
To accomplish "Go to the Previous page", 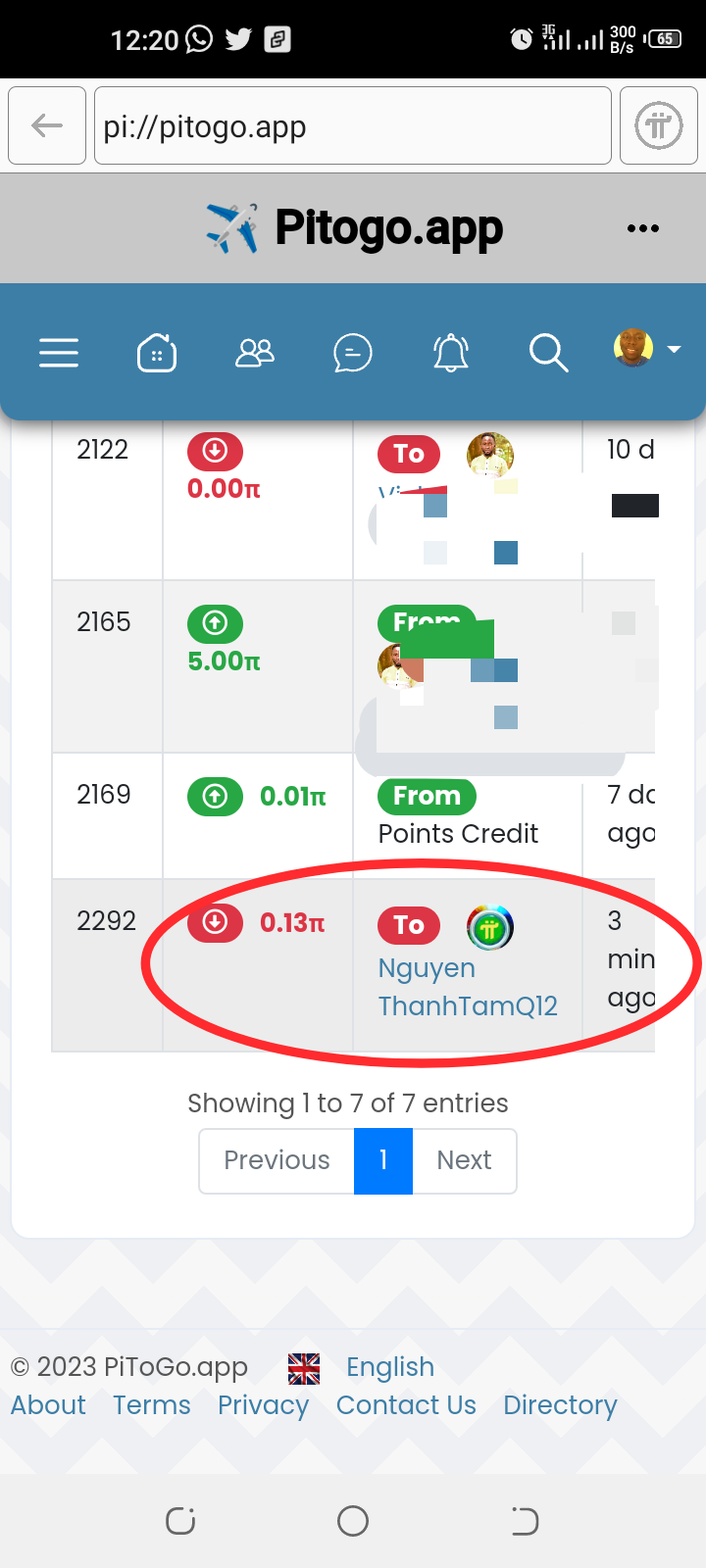I will 277,1160.
